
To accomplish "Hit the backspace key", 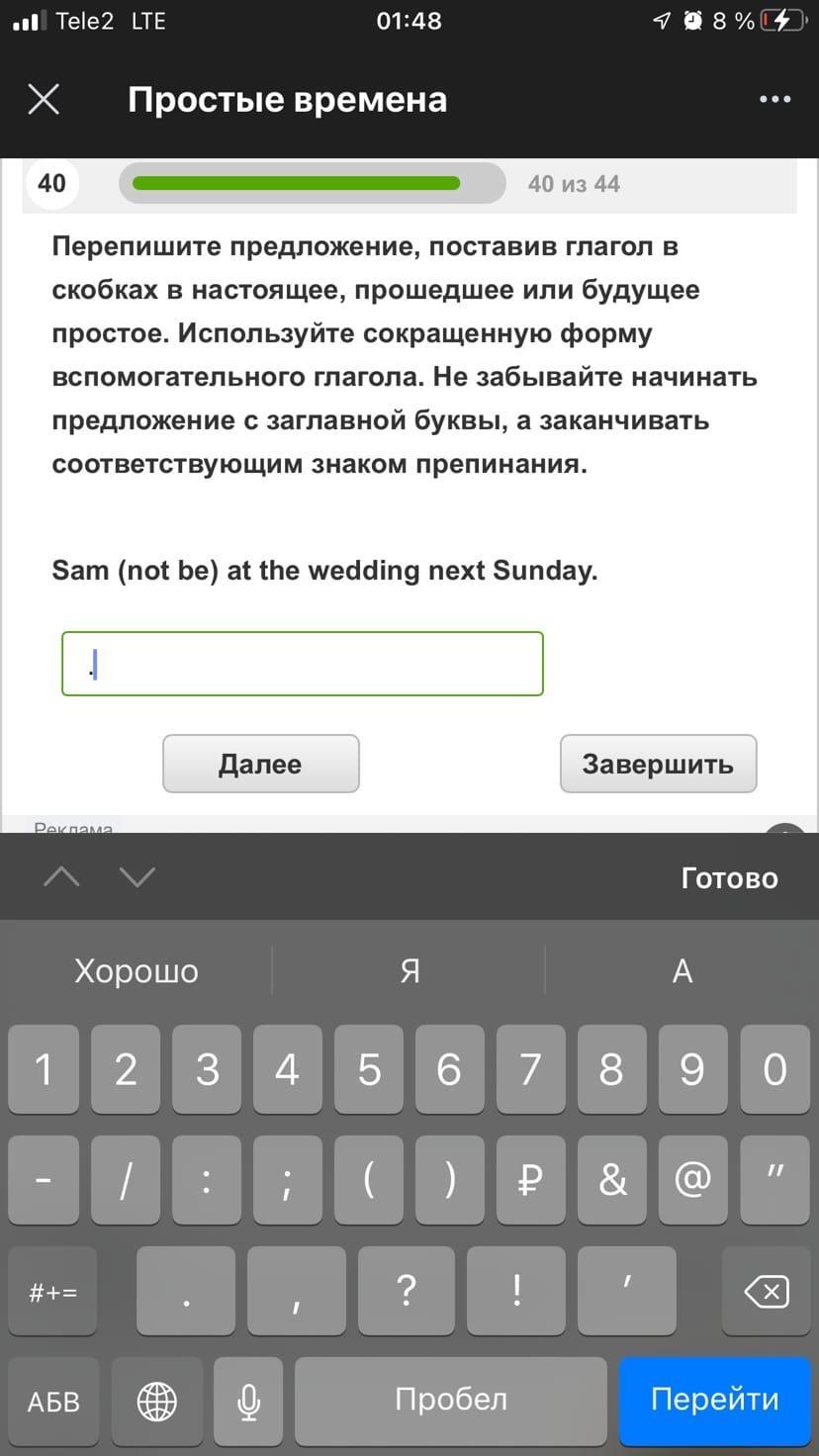I will [766, 1292].
